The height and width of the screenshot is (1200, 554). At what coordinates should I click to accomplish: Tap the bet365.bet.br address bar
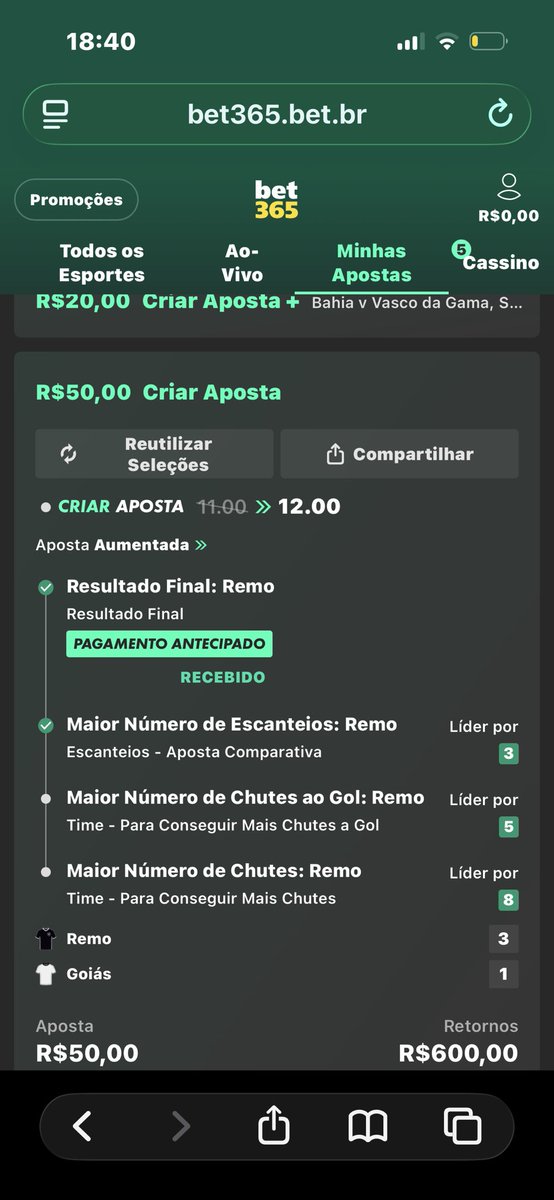tap(277, 114)
